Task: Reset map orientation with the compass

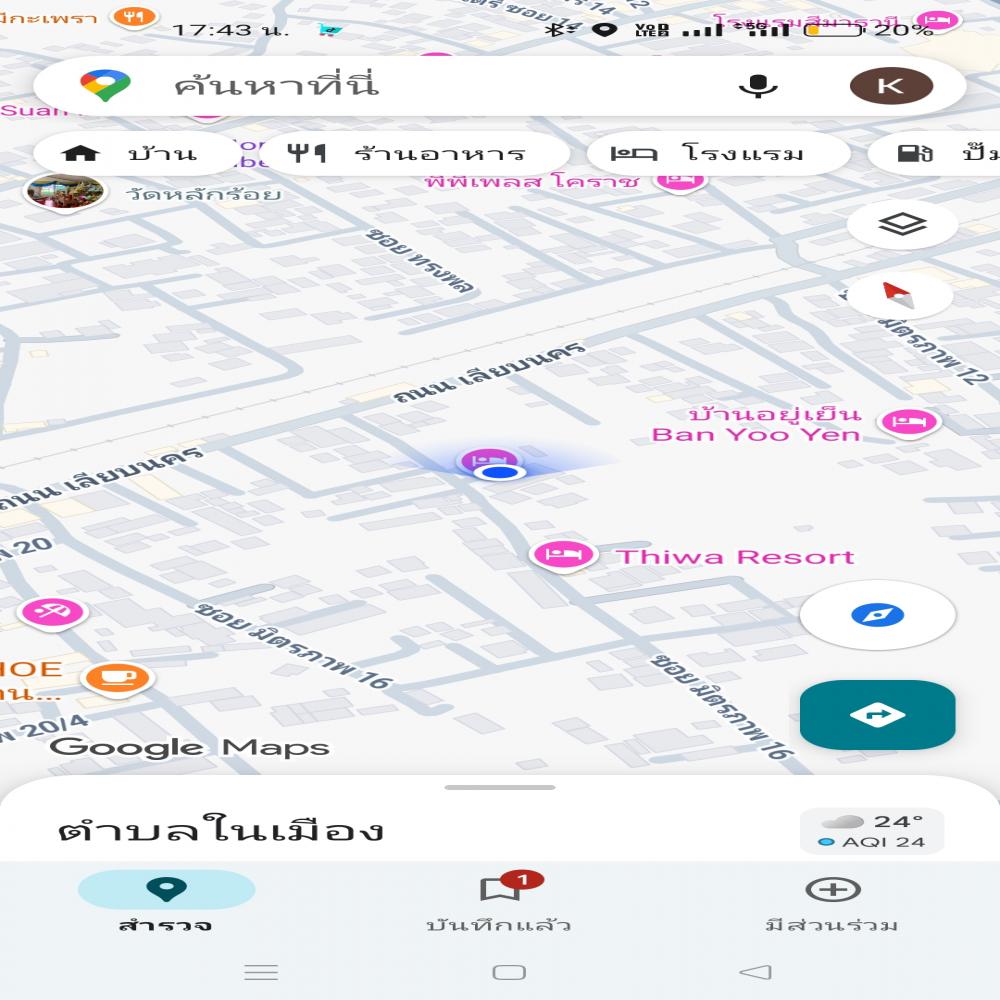Action: point(898,295)
